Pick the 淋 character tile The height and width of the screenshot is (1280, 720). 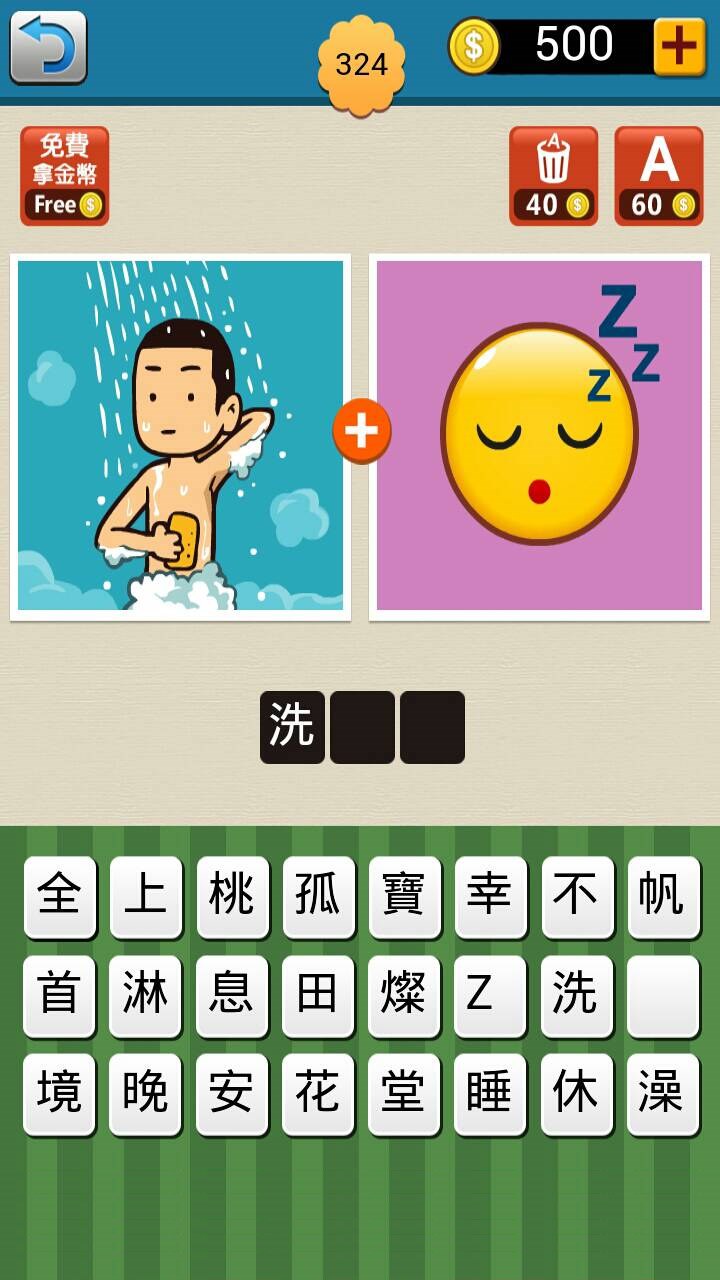(x=145, y=995)
